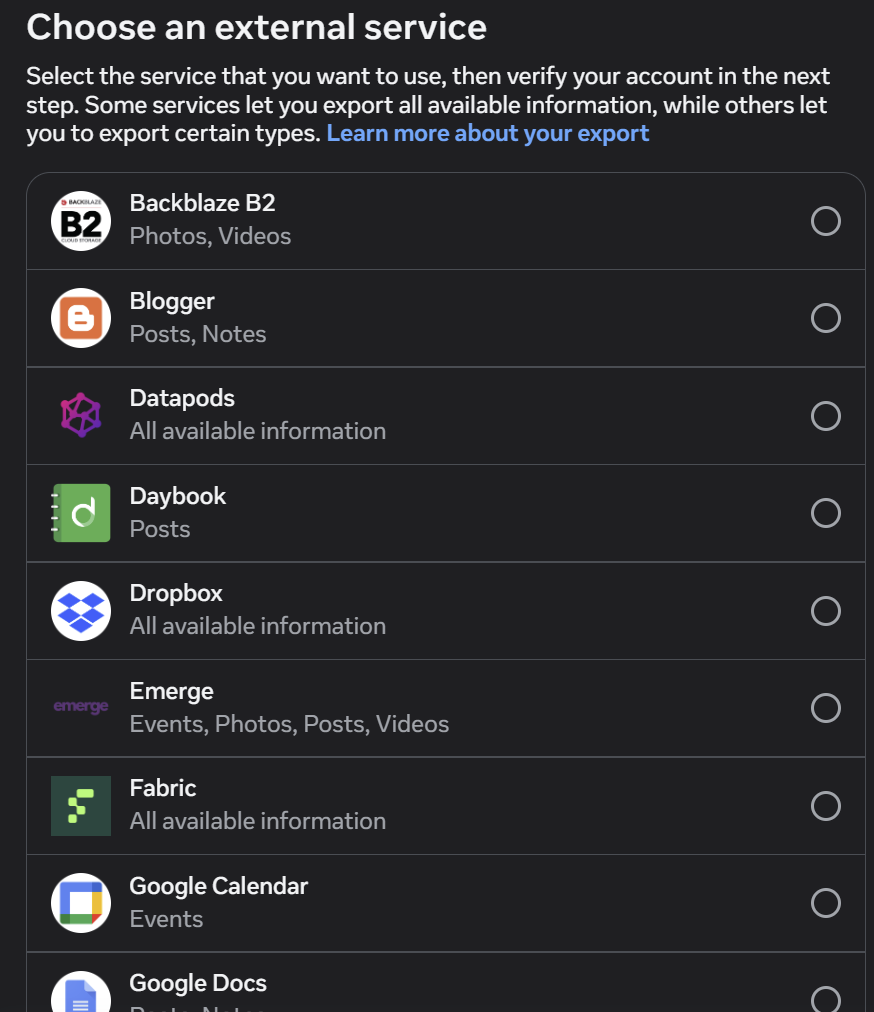874x1012 pixels.
Task: Select the Datapods radio button
Action: pos(826,415)
